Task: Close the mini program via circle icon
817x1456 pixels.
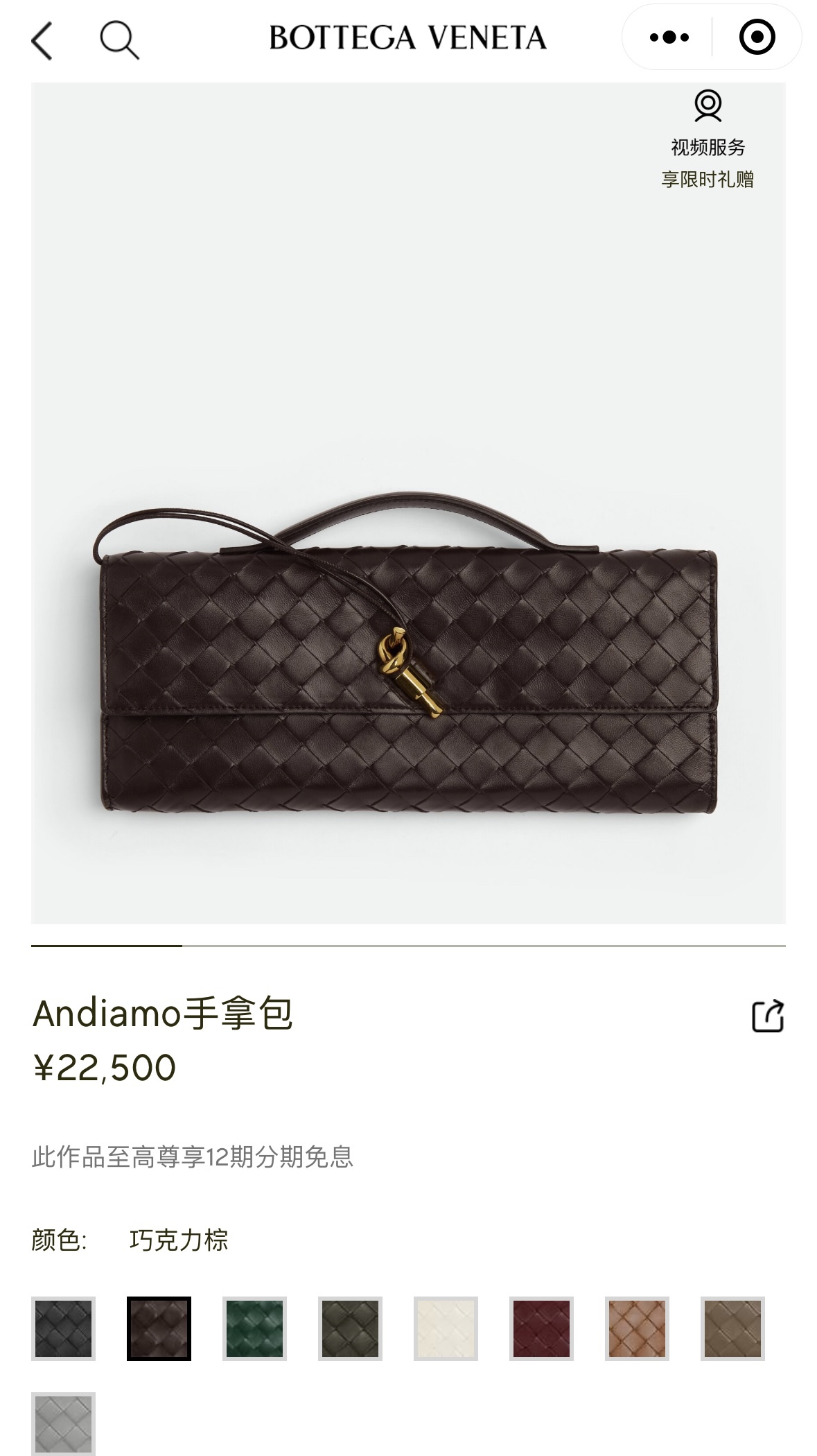Action: [x=757, y=37]
